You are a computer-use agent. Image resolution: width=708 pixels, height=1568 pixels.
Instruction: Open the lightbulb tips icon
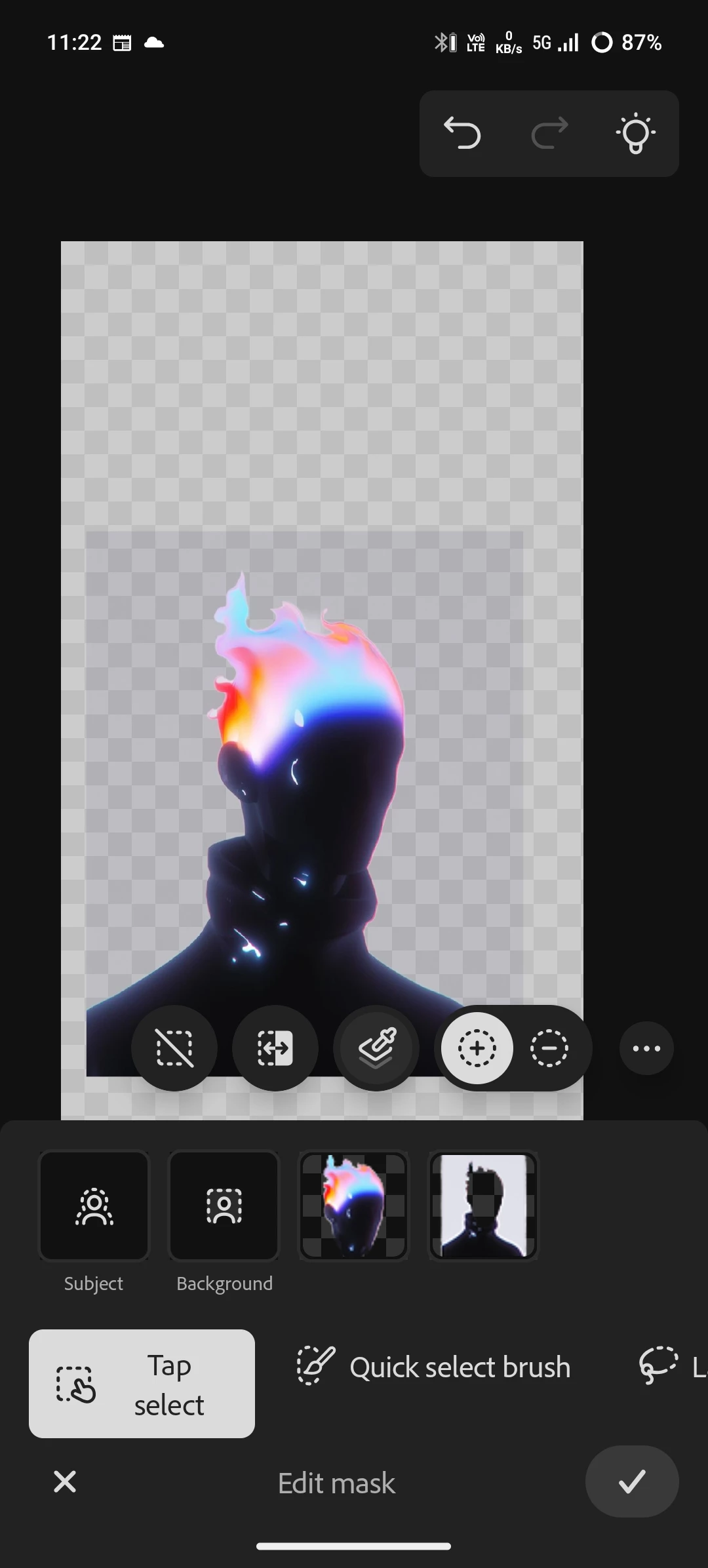[x=635, y=133]
